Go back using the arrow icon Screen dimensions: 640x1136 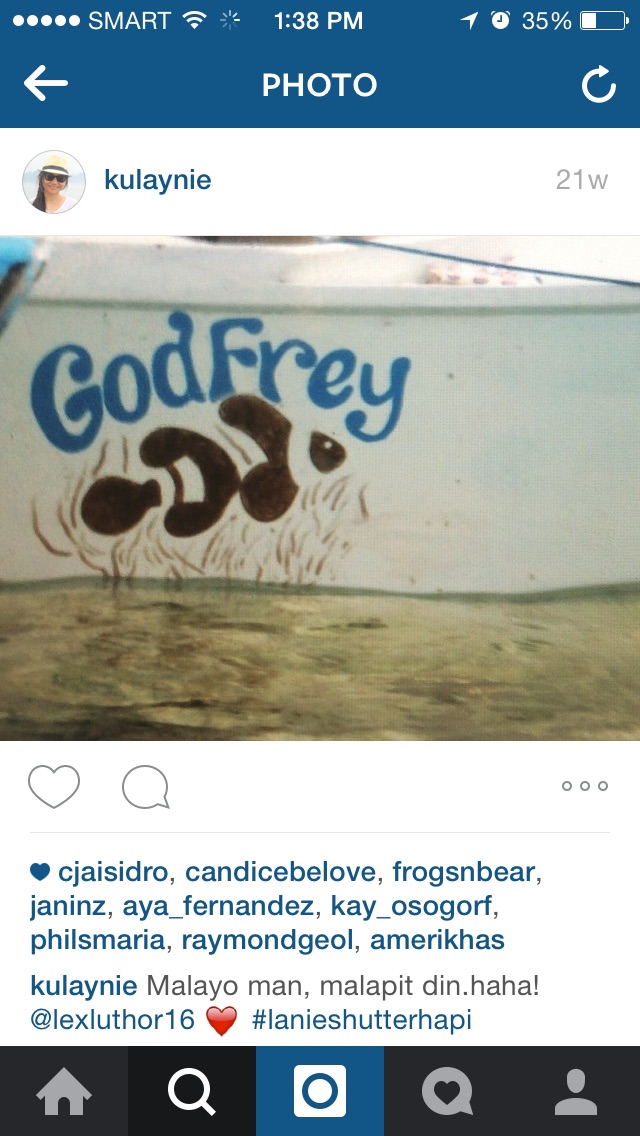46,85
